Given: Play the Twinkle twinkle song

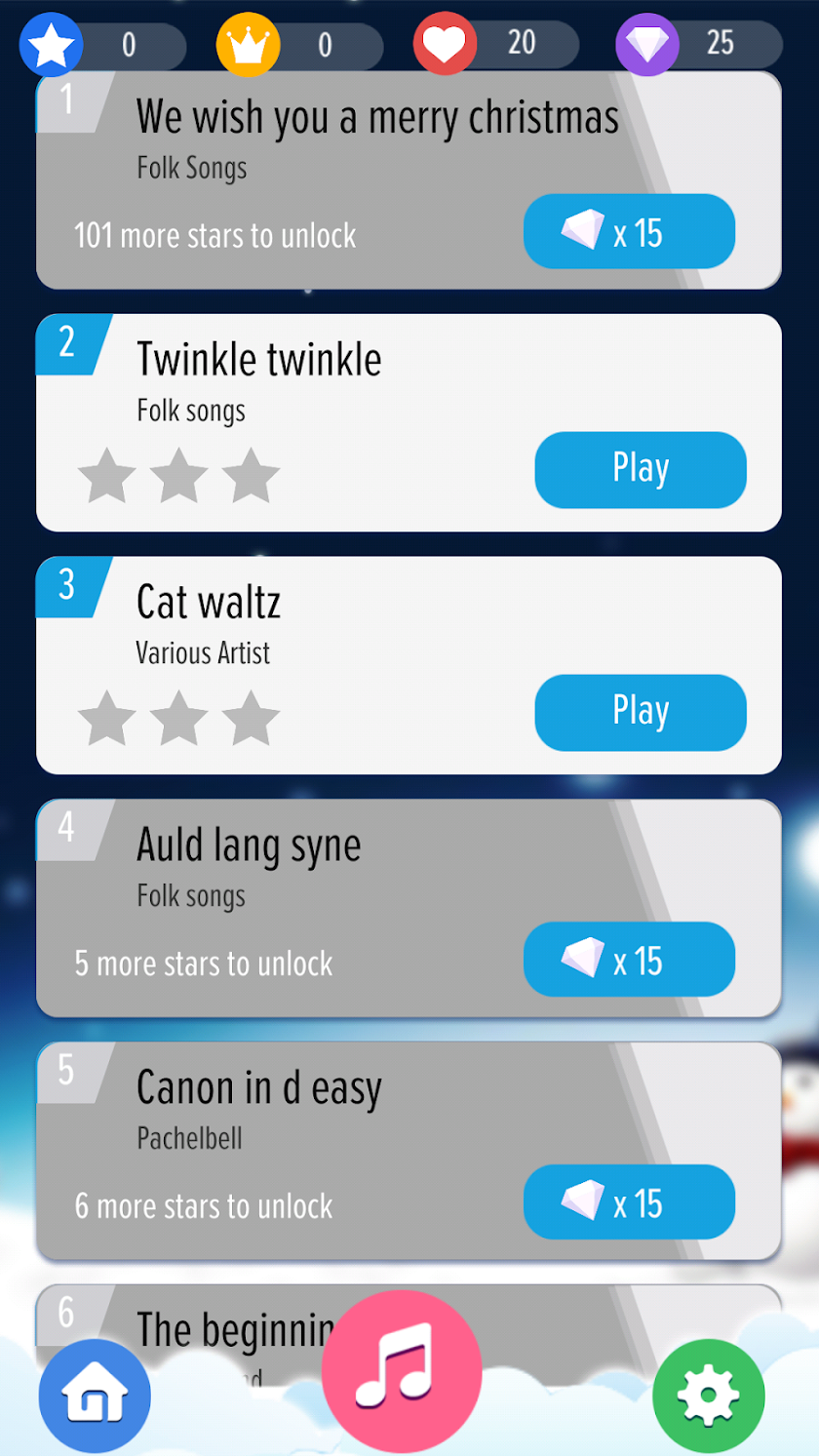Looking at the screenshot, I should tap(640, 469).
